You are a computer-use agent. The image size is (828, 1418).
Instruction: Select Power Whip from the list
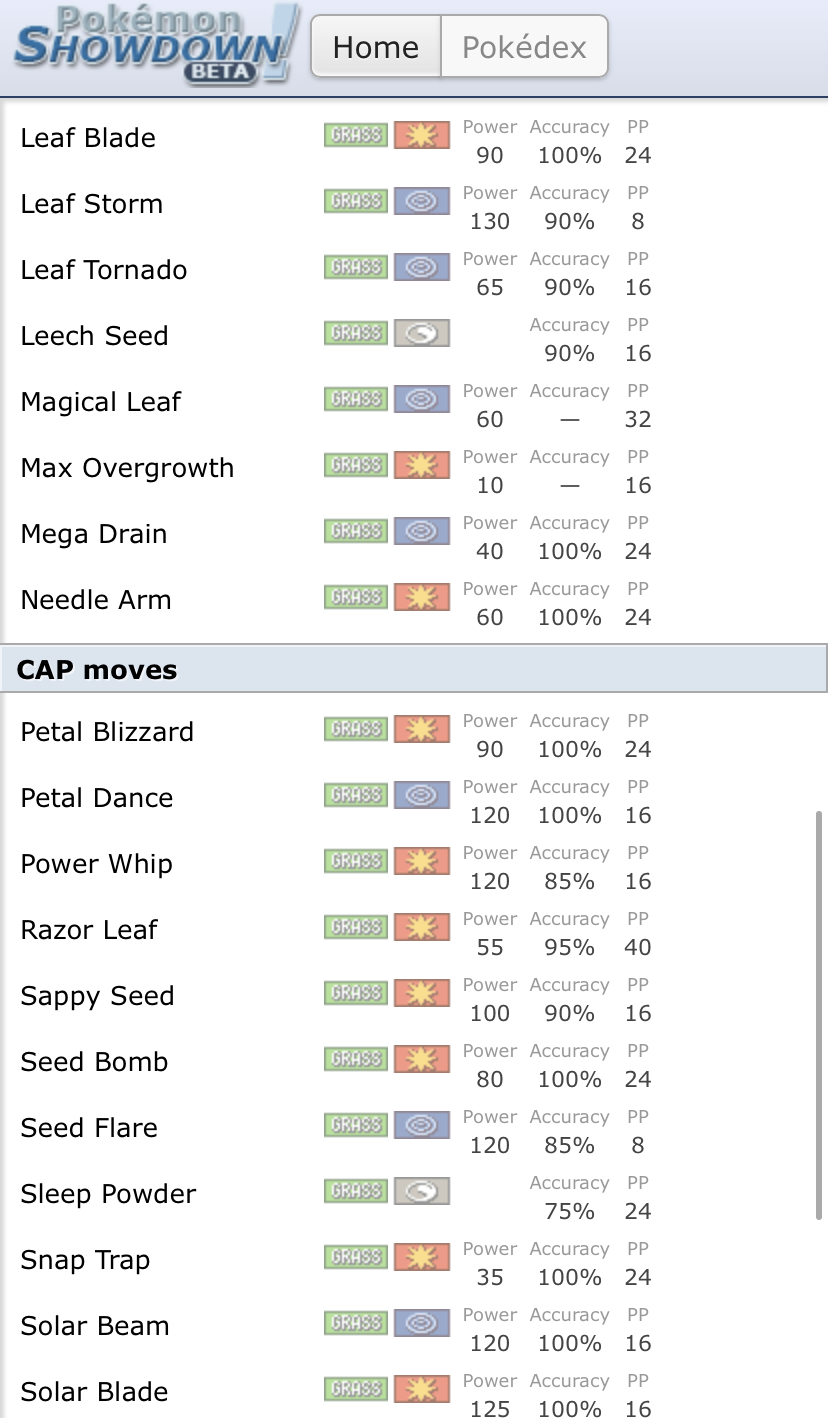(x=414, y=864)
